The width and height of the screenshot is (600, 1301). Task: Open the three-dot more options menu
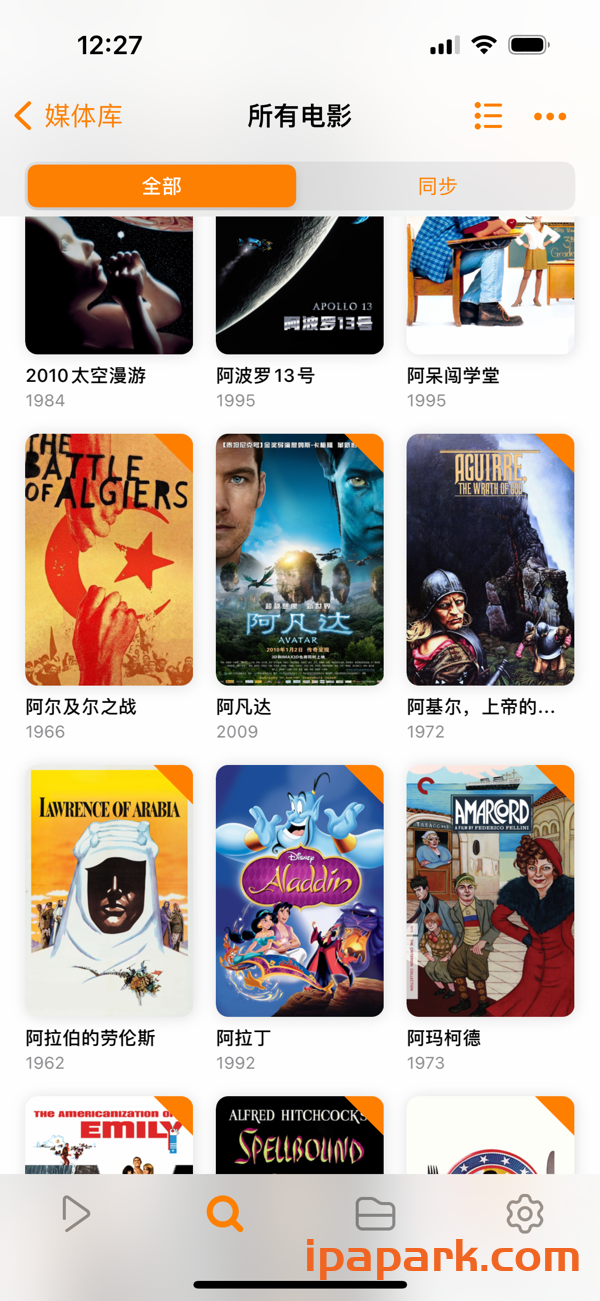[x=550, y=116]
